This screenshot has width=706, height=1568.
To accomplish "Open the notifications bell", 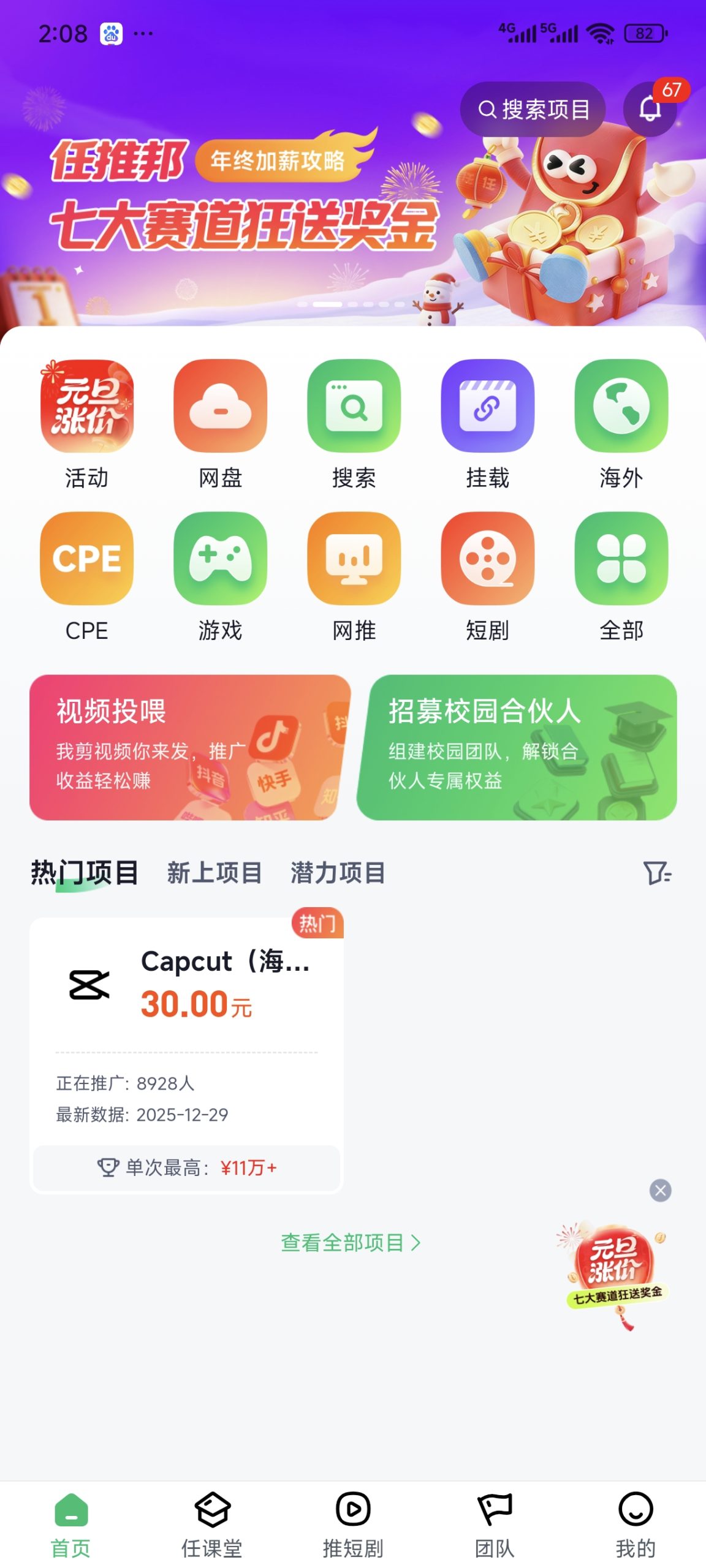I will click(650, 110).
